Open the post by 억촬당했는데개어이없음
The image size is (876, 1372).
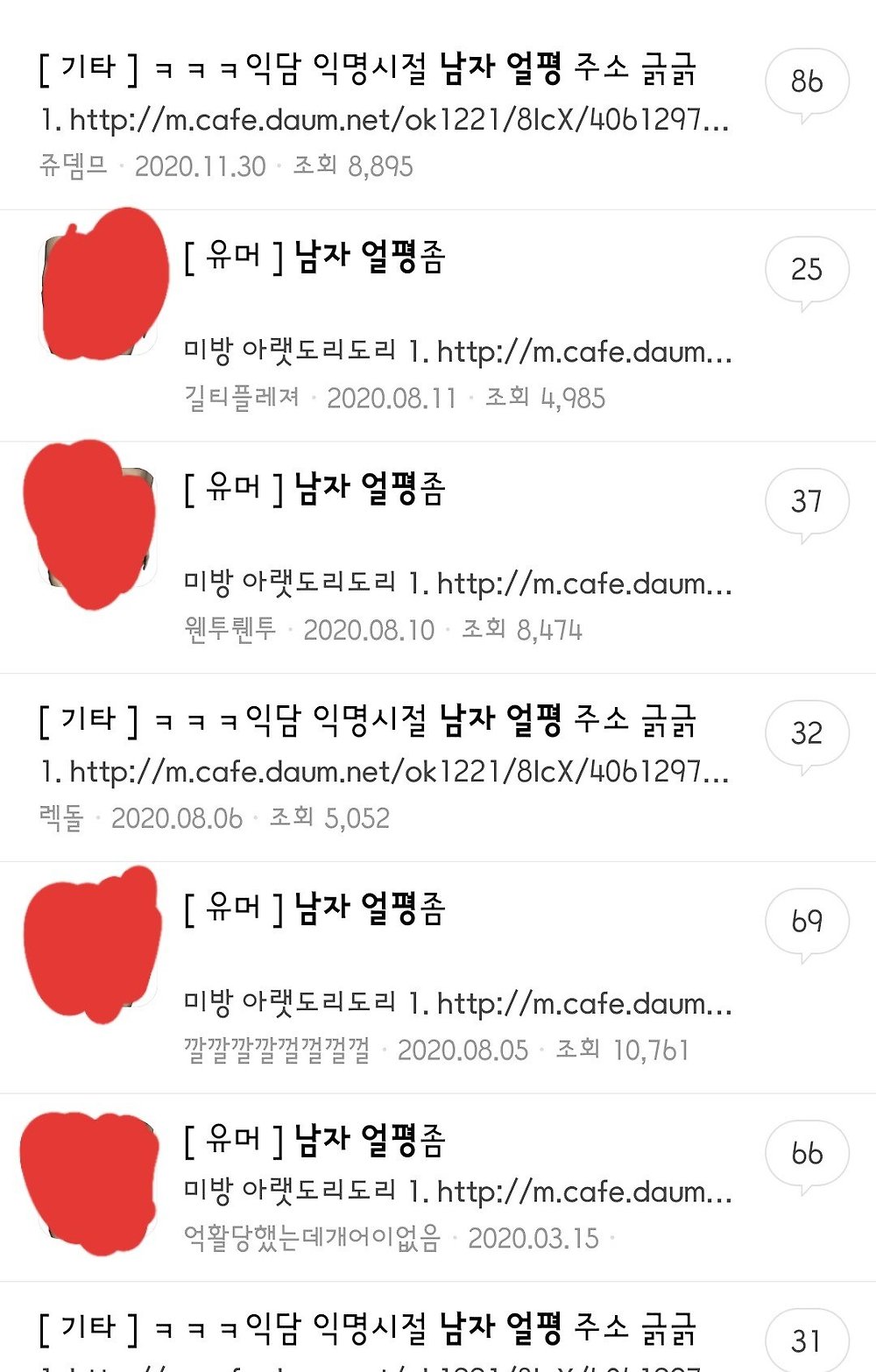[x=370, y=1140]
